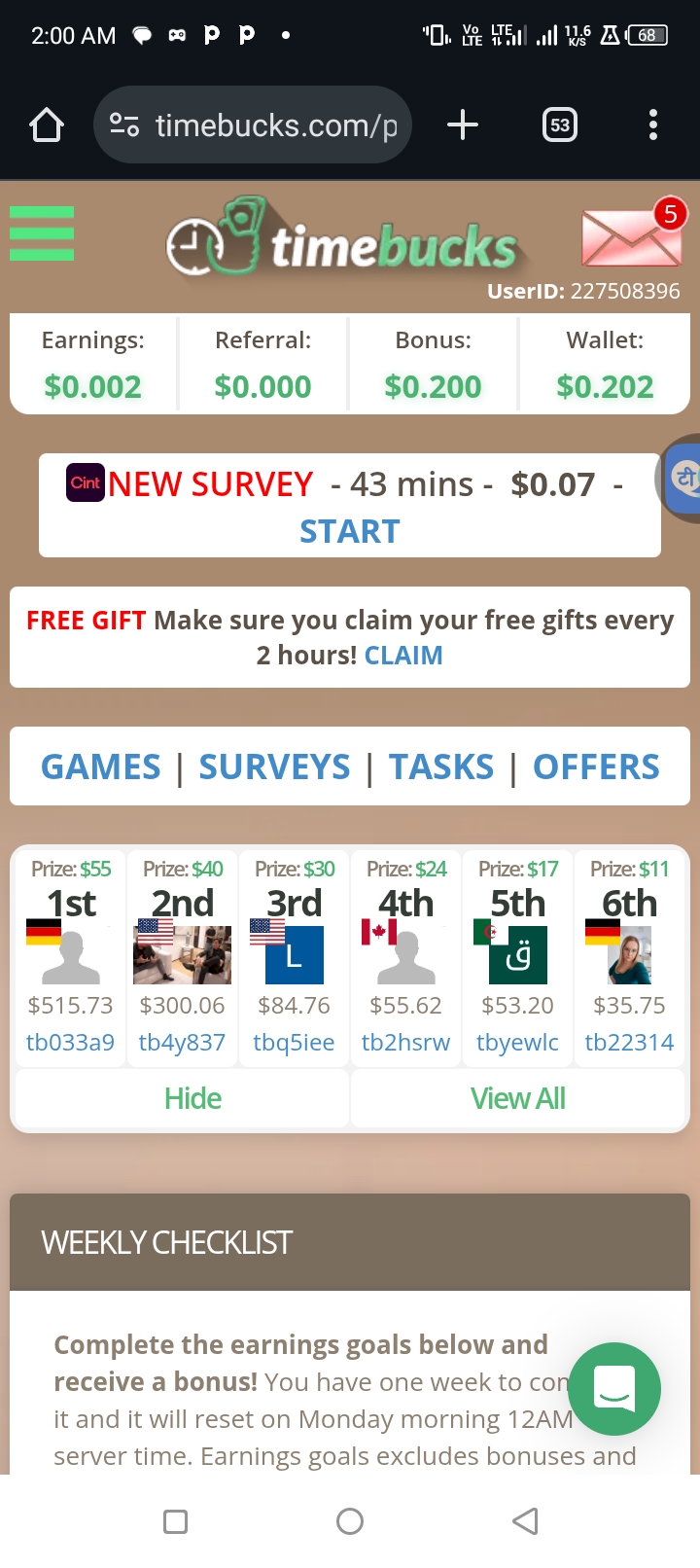Browse the OFFERS section
Viewport: 700px width, 1568px height.
[596, 767]
